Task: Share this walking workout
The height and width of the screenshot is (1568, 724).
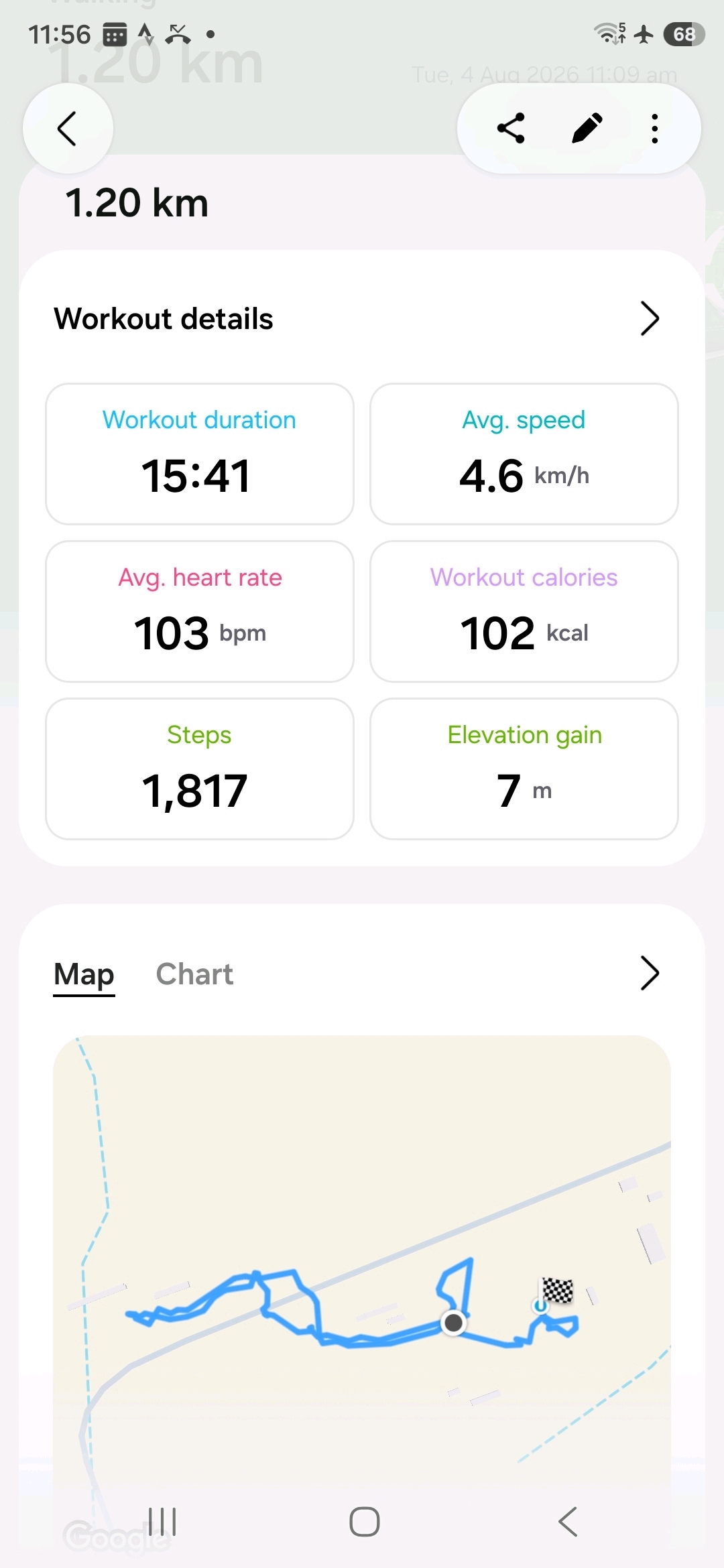Action: [x=511, y=128]
